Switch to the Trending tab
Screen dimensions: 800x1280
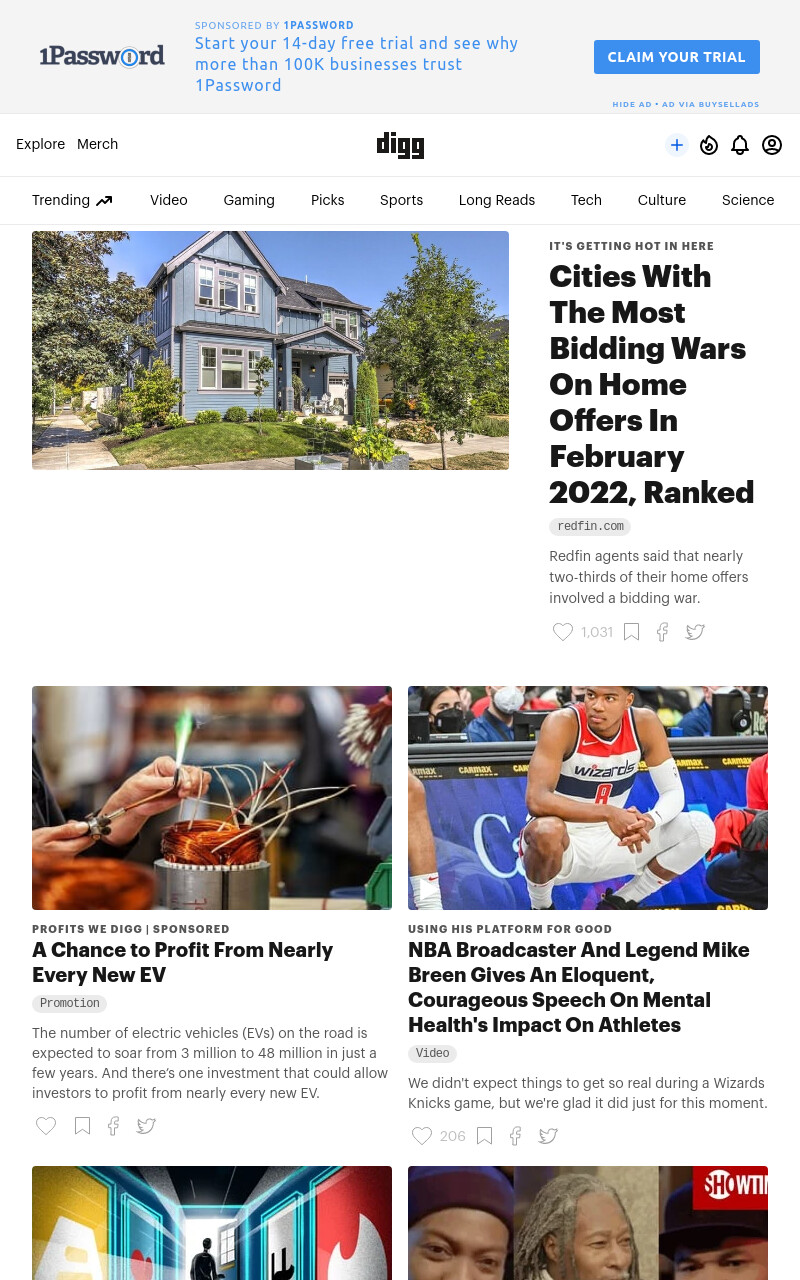click(x=72, y=200)
